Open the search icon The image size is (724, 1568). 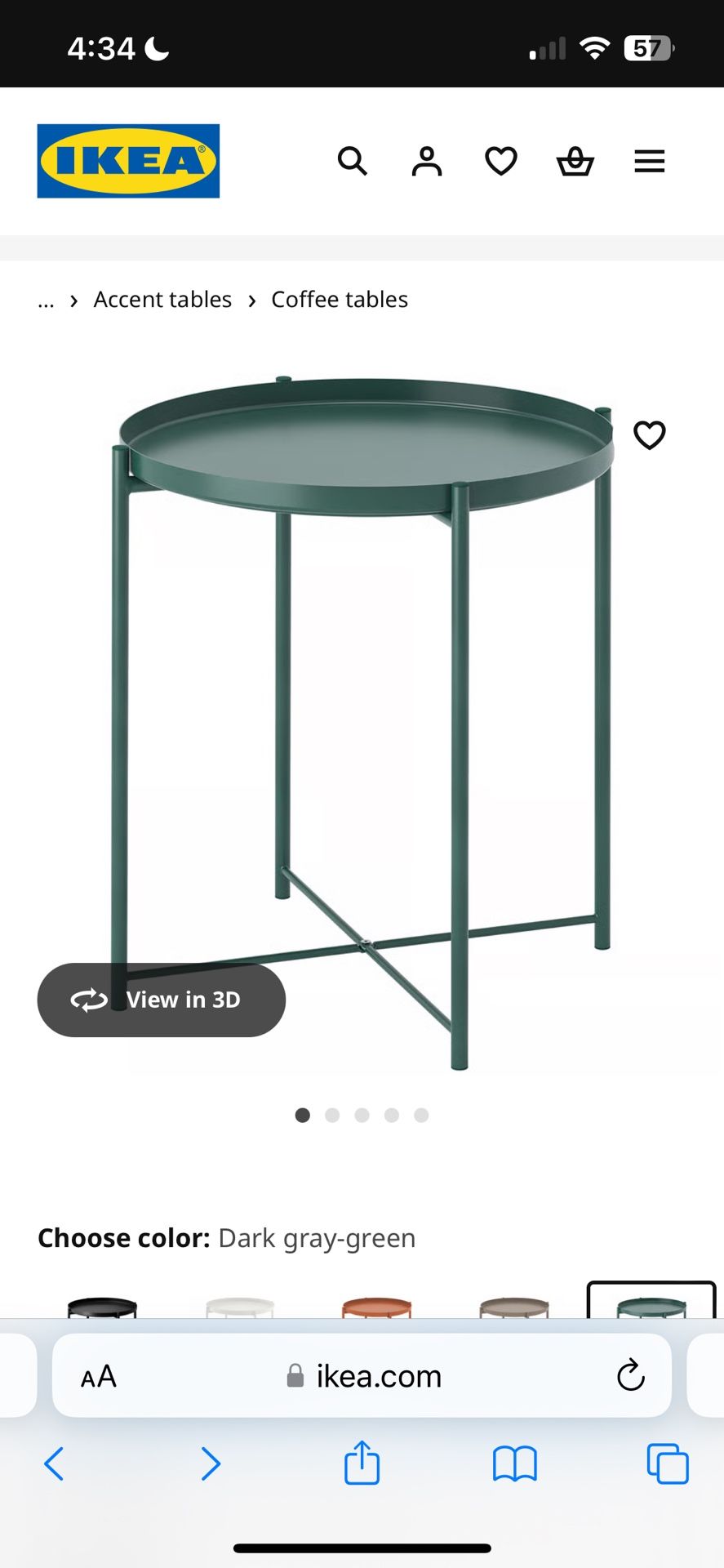pos(353,161)
